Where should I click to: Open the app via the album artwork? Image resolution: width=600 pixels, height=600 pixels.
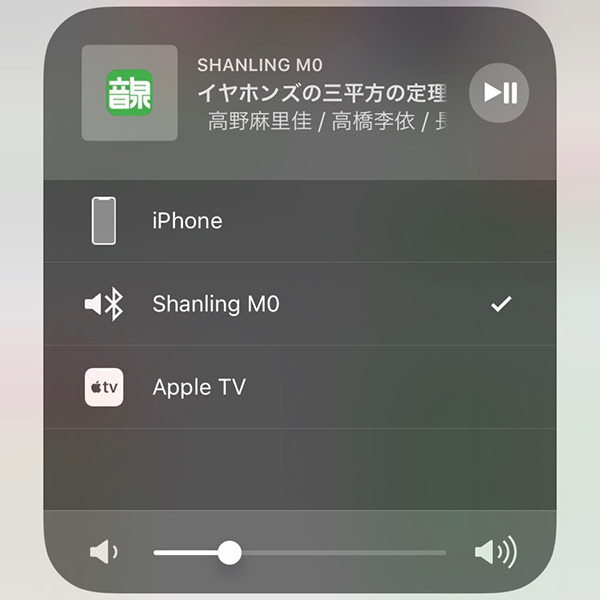click(129, 93)
